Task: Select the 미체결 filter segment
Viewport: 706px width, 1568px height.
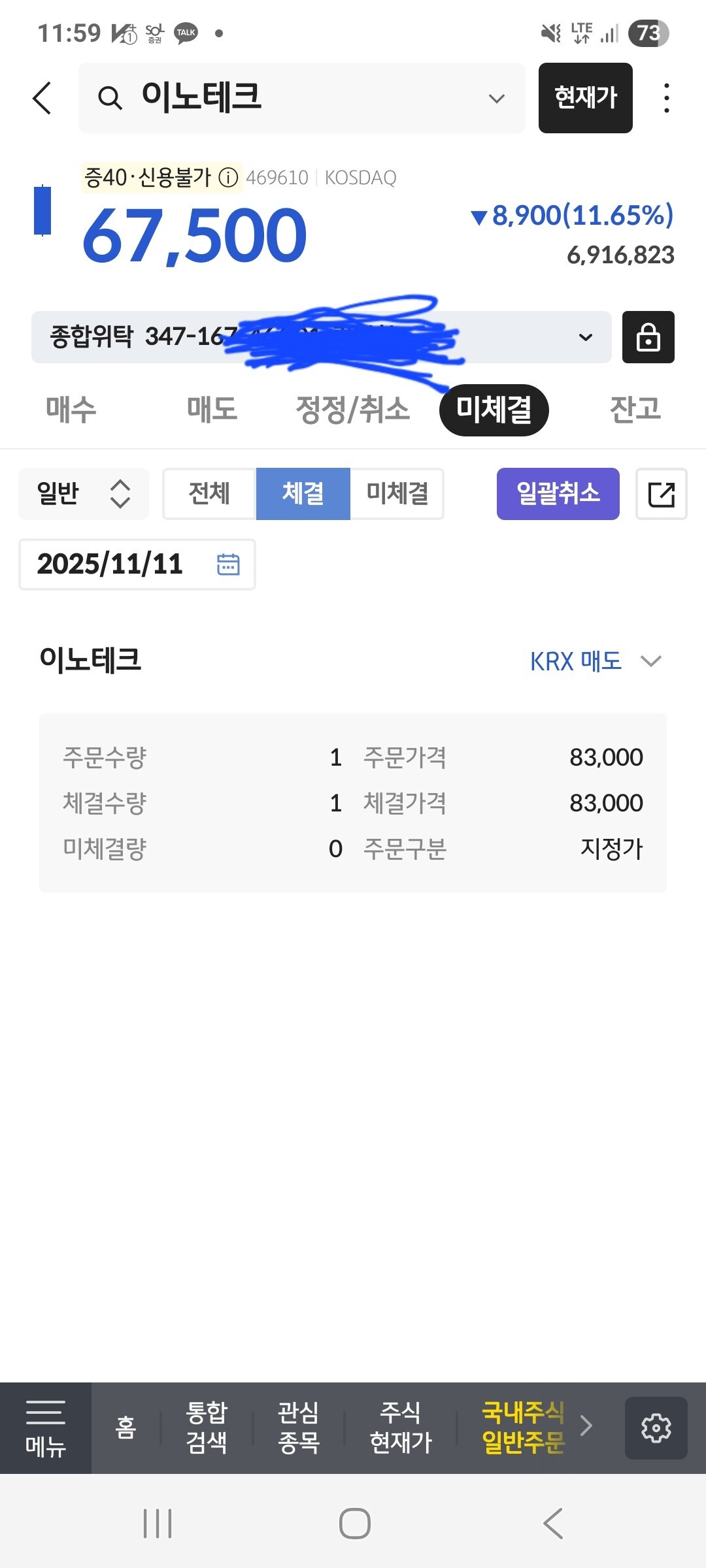Action: point(397,494)
